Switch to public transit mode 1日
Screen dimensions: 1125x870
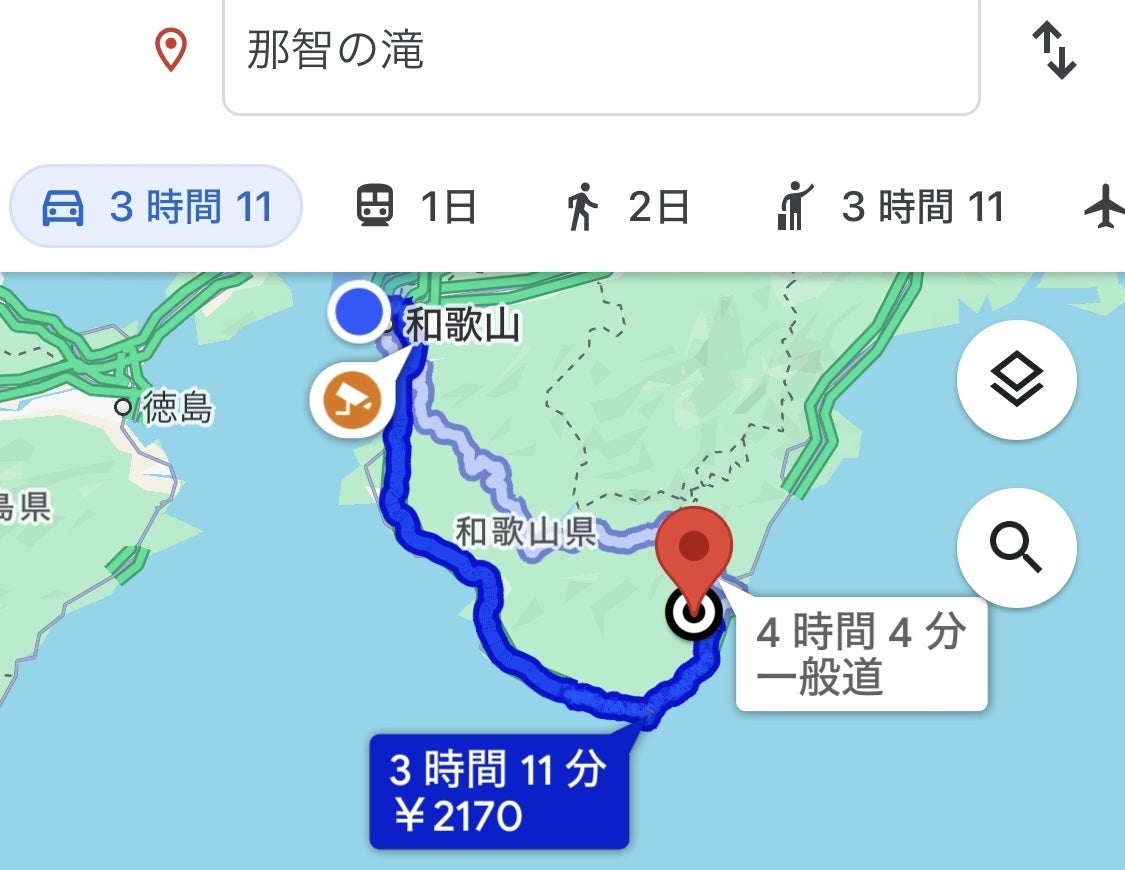click(x=416, y=208)
